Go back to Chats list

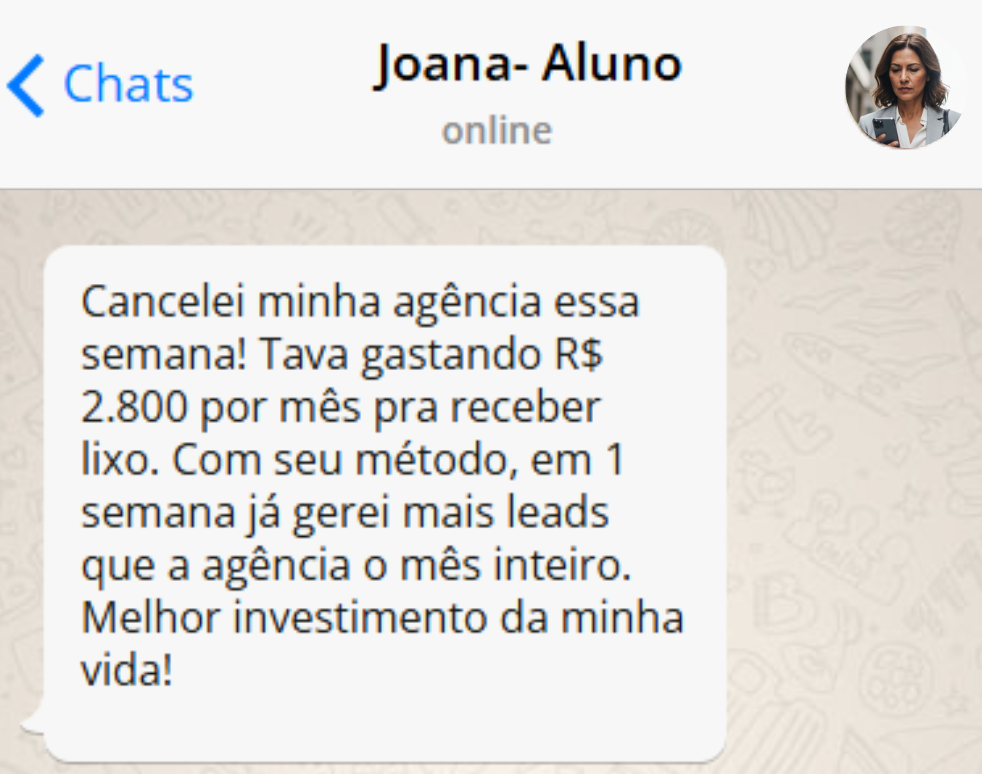point(100,84)
